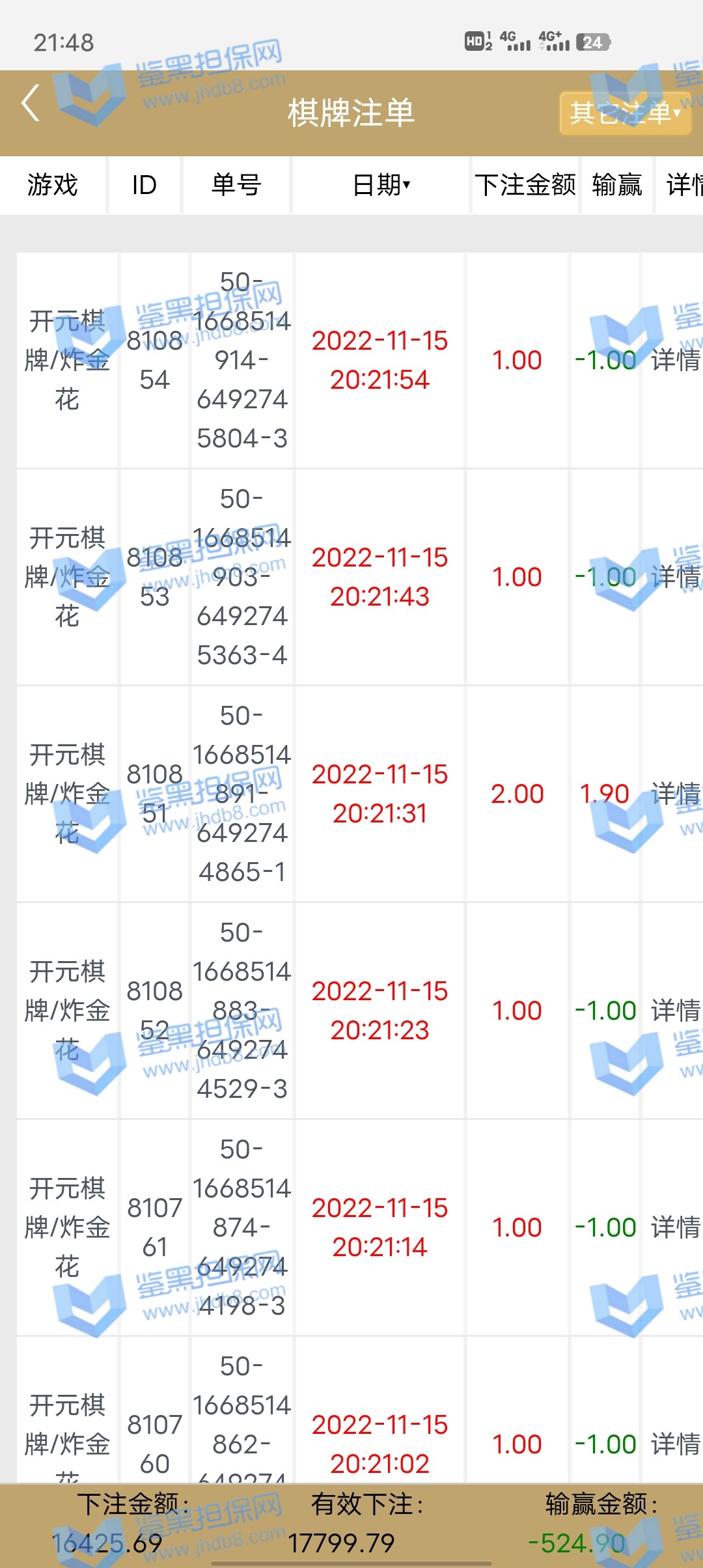The image size is (703, 1568).
Task: Open the 其它注单 dropdown
Action: pyautogui.click(x=624, y=113)
